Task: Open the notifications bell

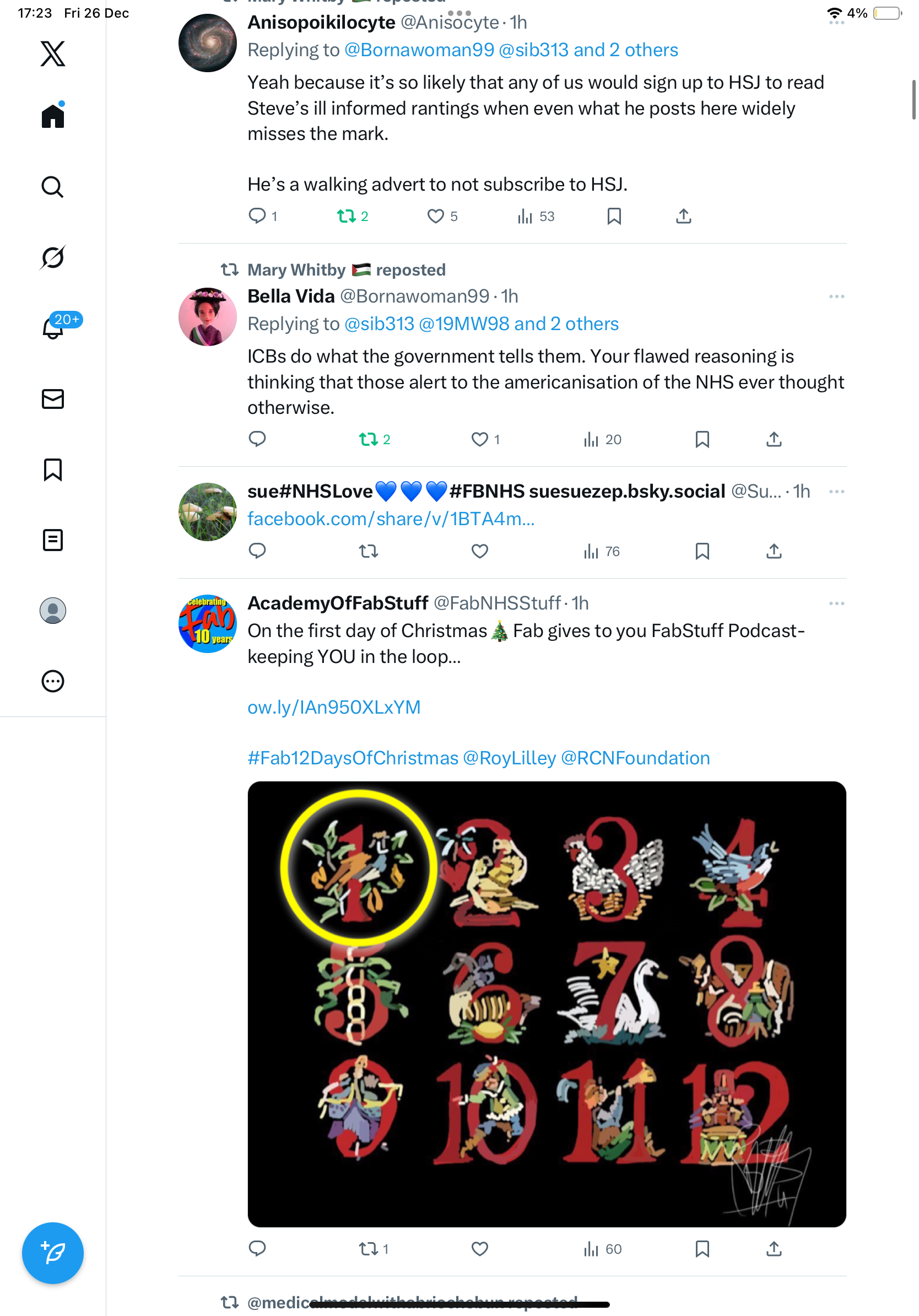Action: (53, 328)
